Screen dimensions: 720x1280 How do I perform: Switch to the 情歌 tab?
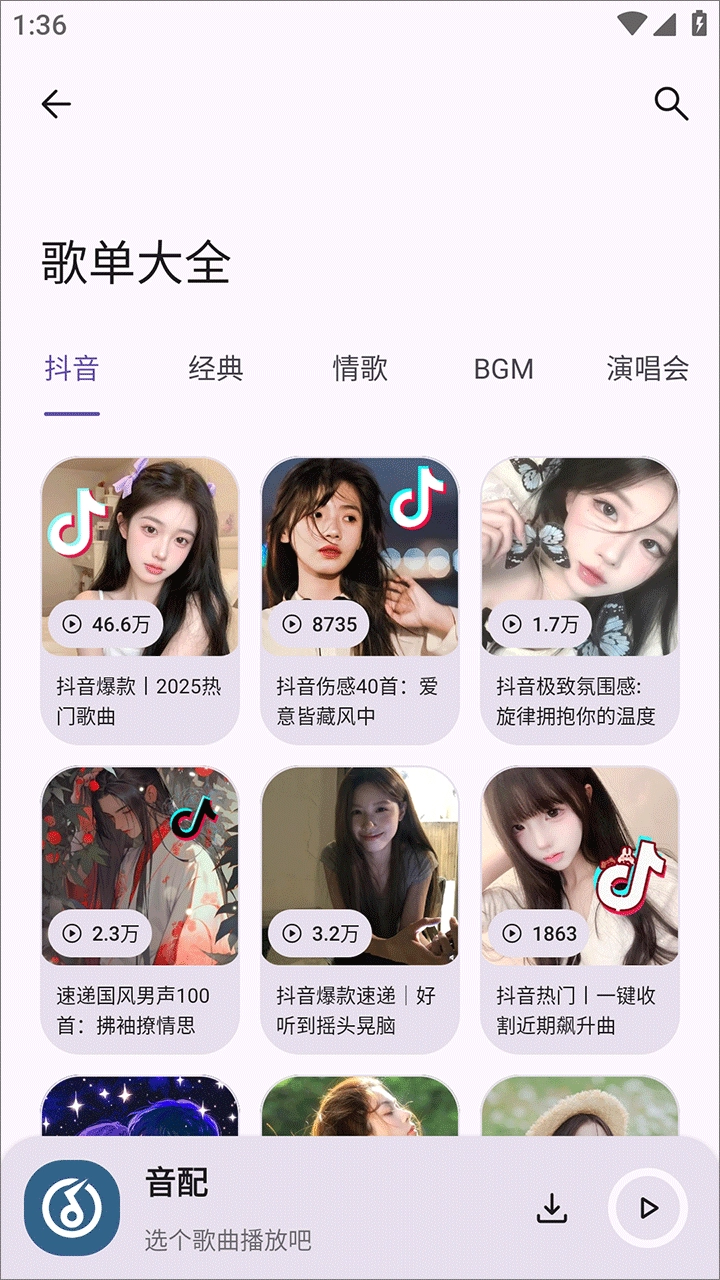tap(360, 369)
